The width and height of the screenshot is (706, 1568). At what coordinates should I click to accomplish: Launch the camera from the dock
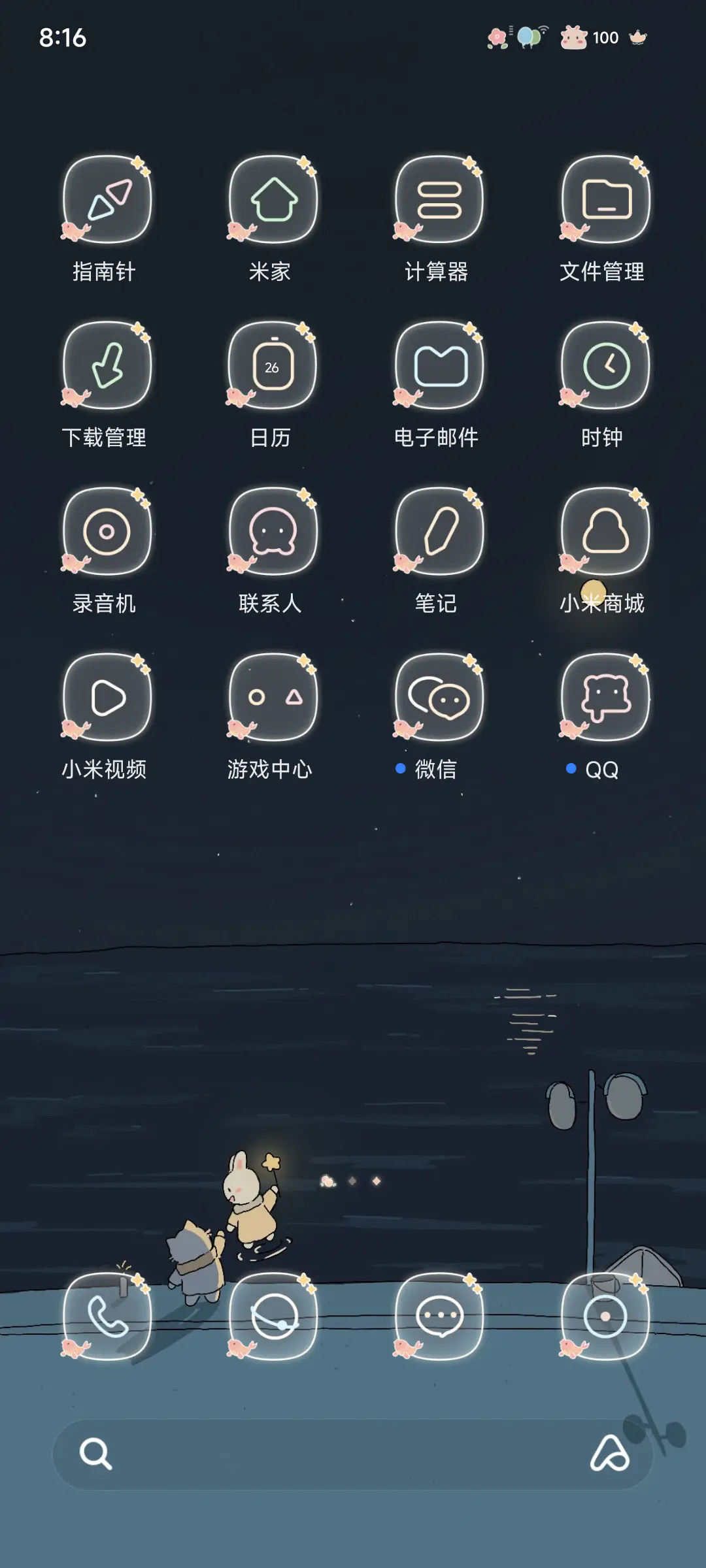click(605, 1333)
